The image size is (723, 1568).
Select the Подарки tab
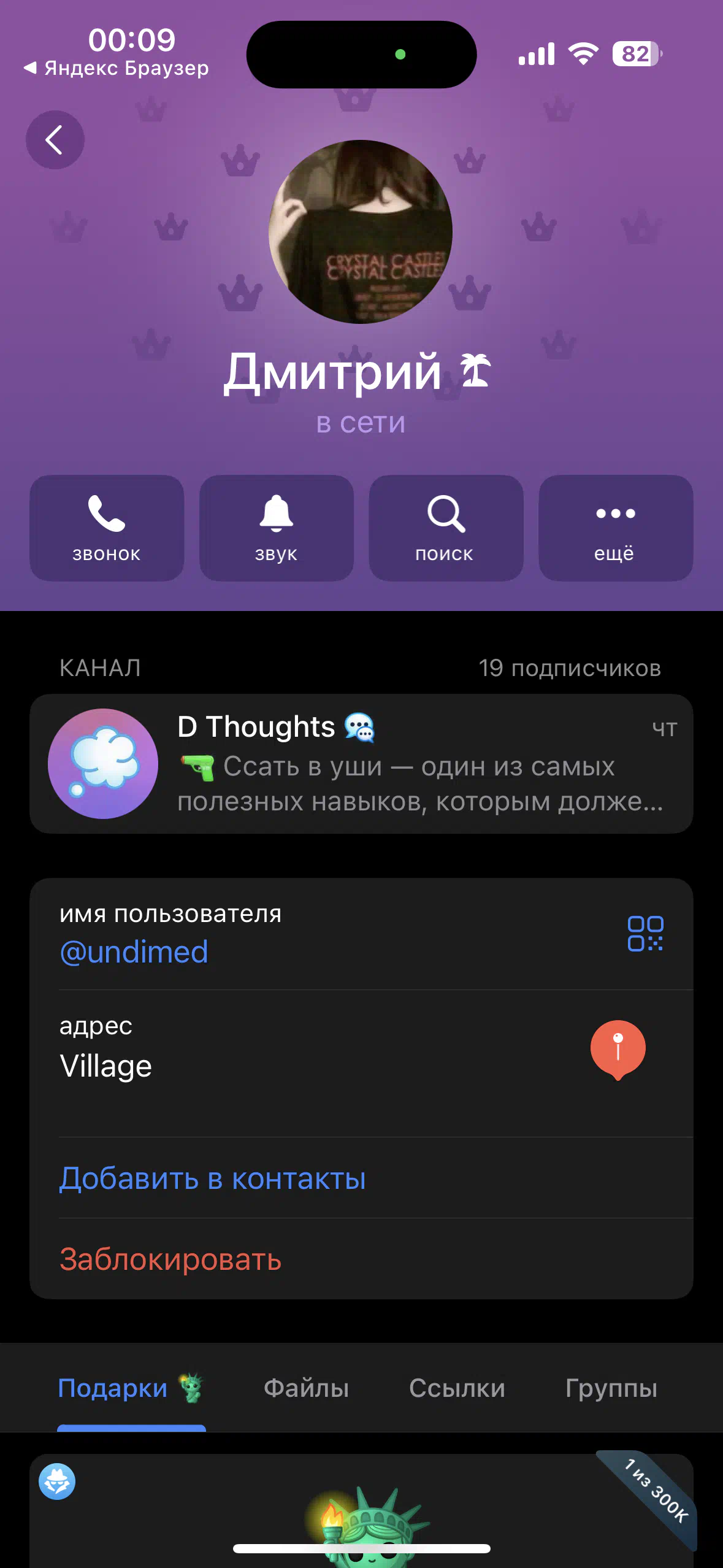pos(131,1388)
